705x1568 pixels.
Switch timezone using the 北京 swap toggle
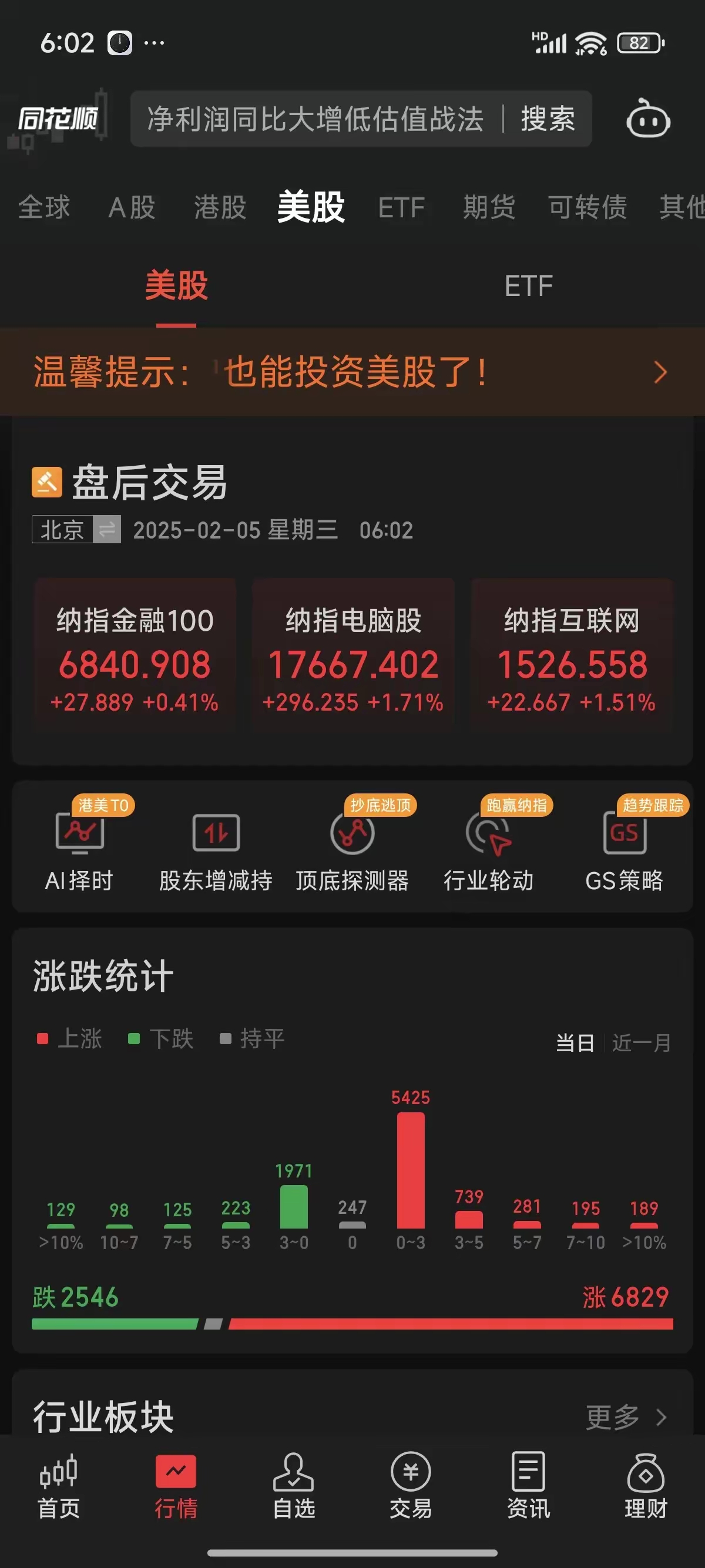click(x=106, y=530)
